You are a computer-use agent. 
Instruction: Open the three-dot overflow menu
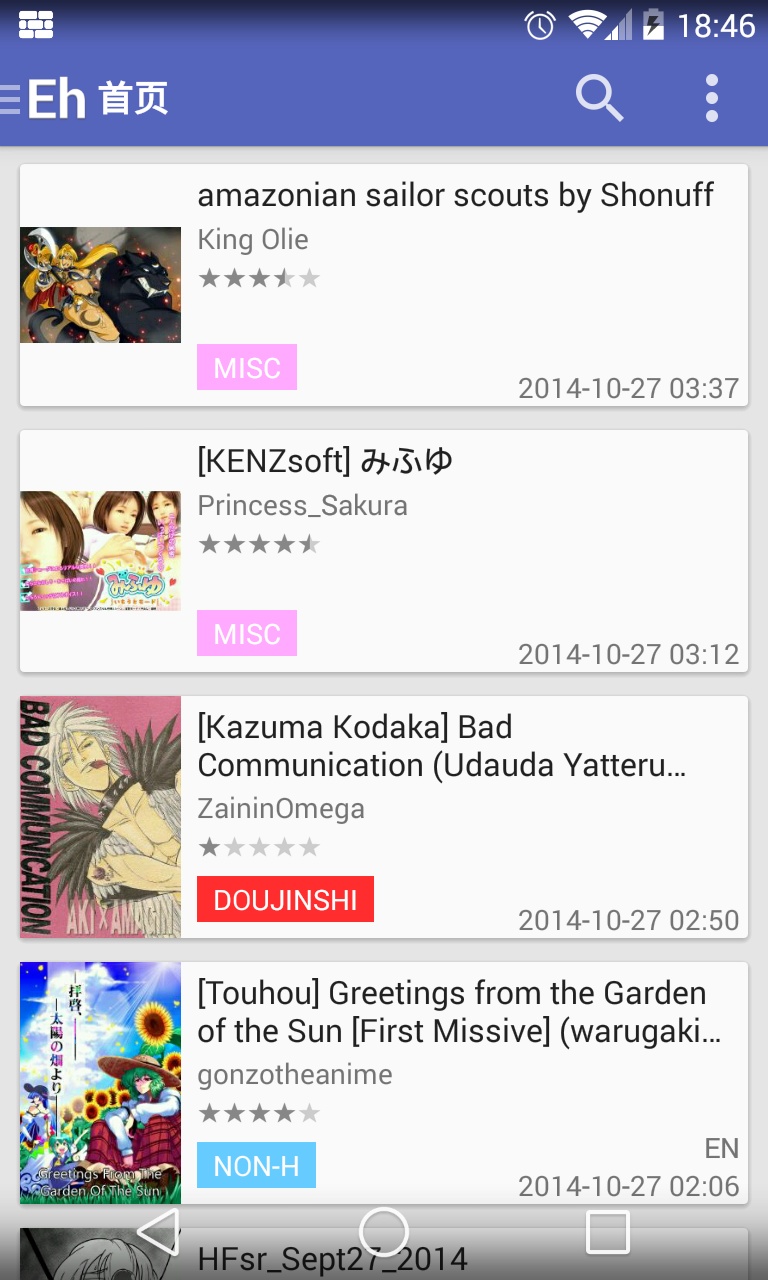click(711, 98)
